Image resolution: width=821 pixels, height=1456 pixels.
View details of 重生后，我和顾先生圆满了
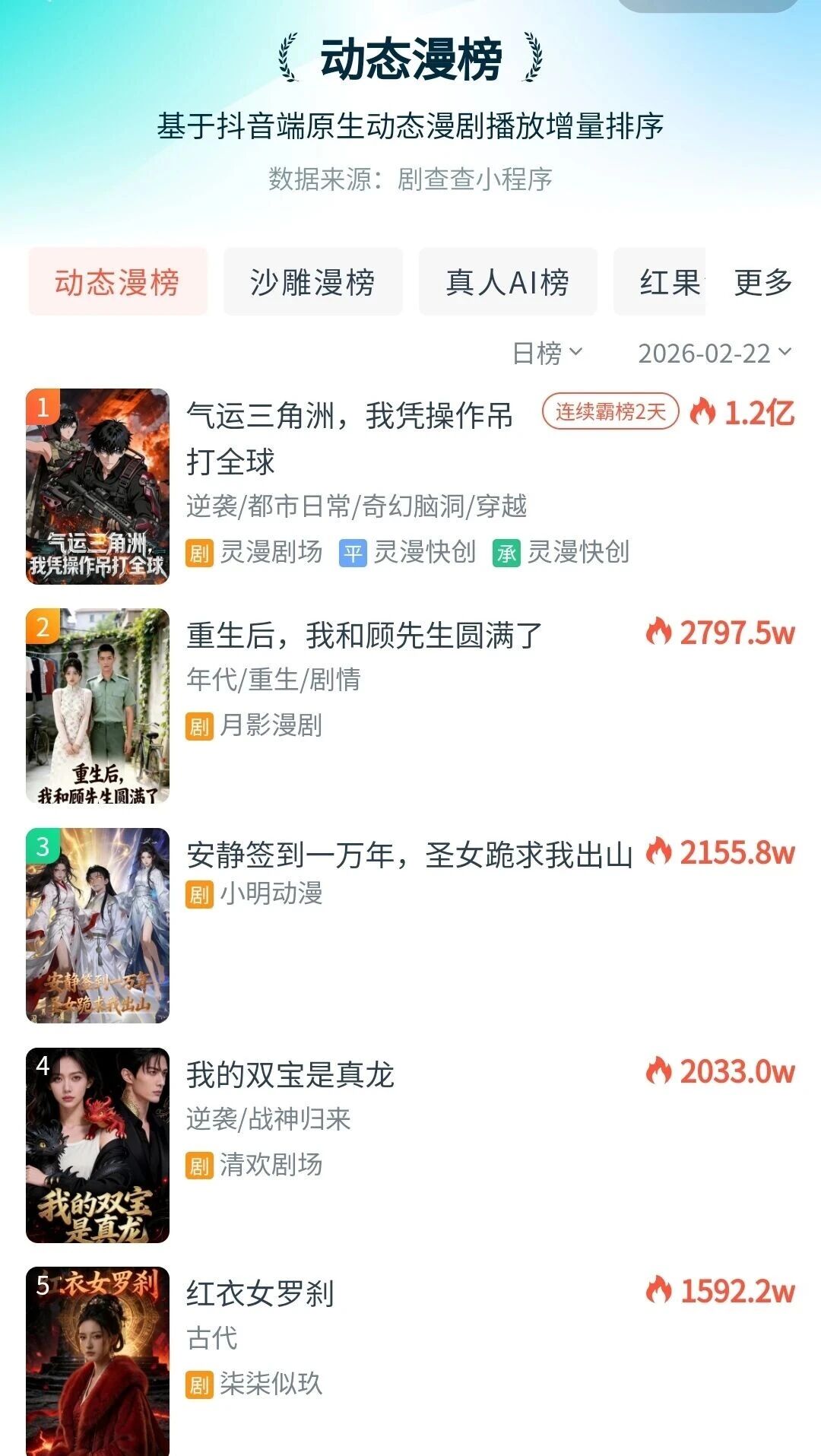(364, 636)
